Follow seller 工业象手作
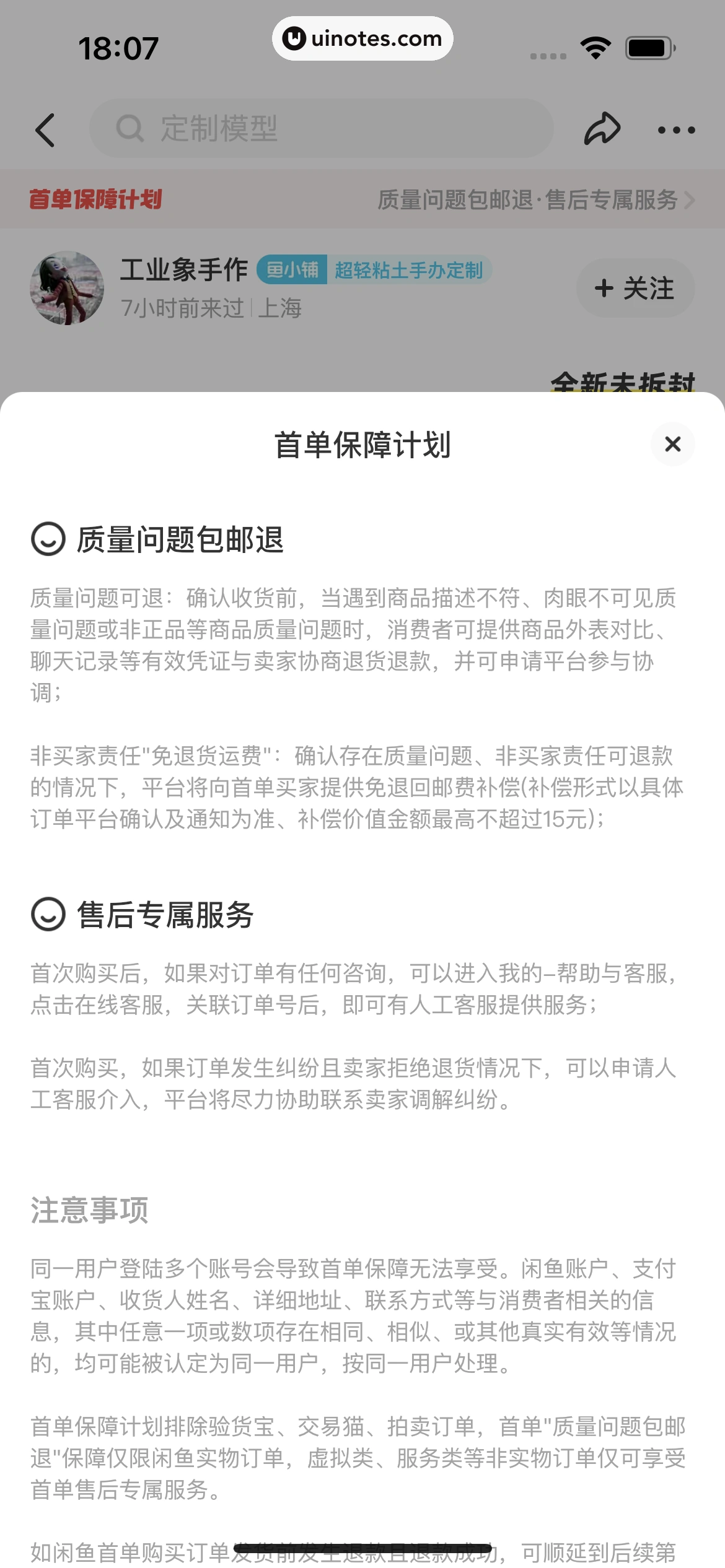The width and height of the screenshot is (725, 1568). (635, 289)
